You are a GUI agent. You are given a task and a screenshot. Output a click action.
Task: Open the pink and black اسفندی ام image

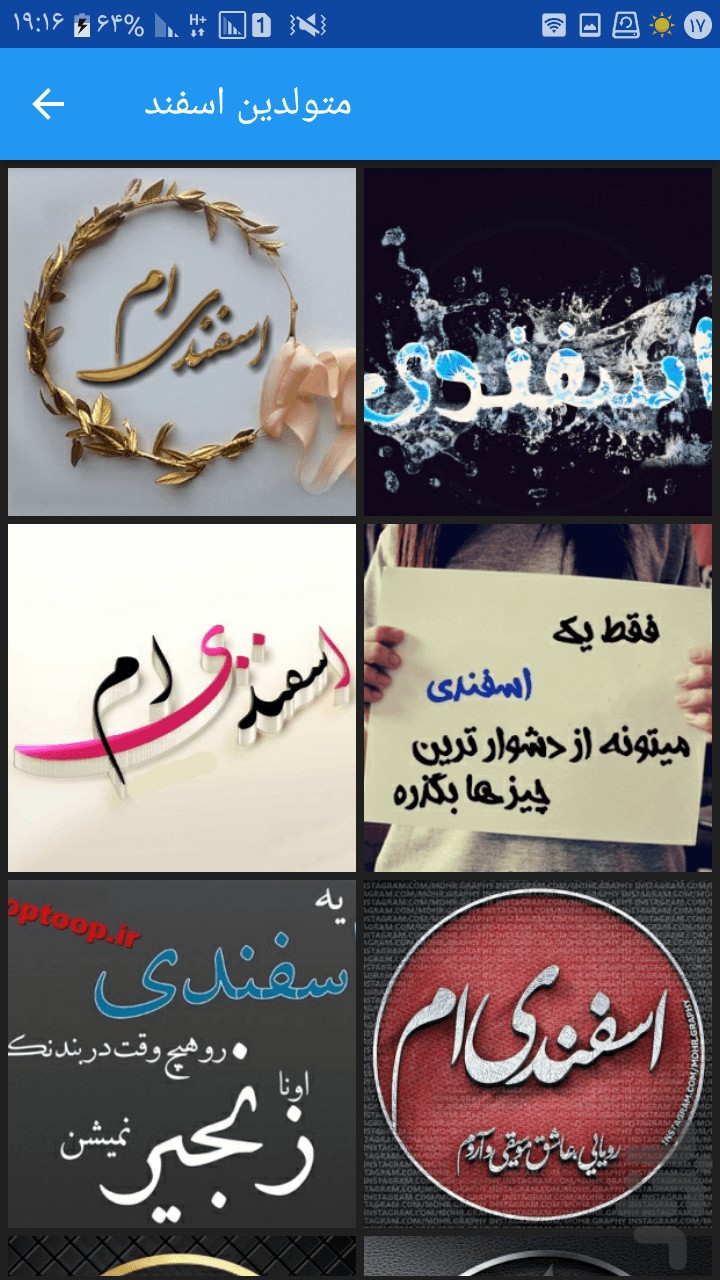(x=182, y=698)
